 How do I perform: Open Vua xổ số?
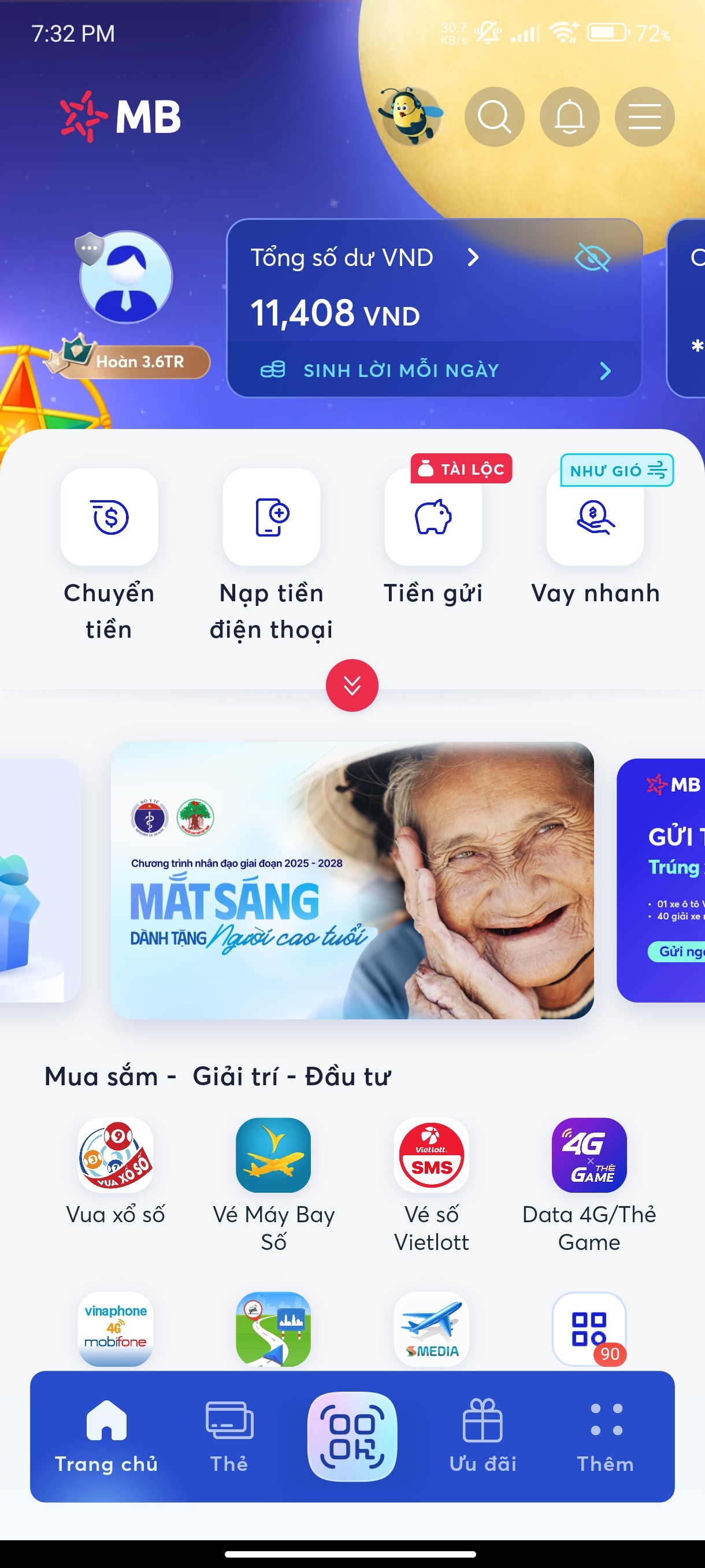tap(116, 1155)
